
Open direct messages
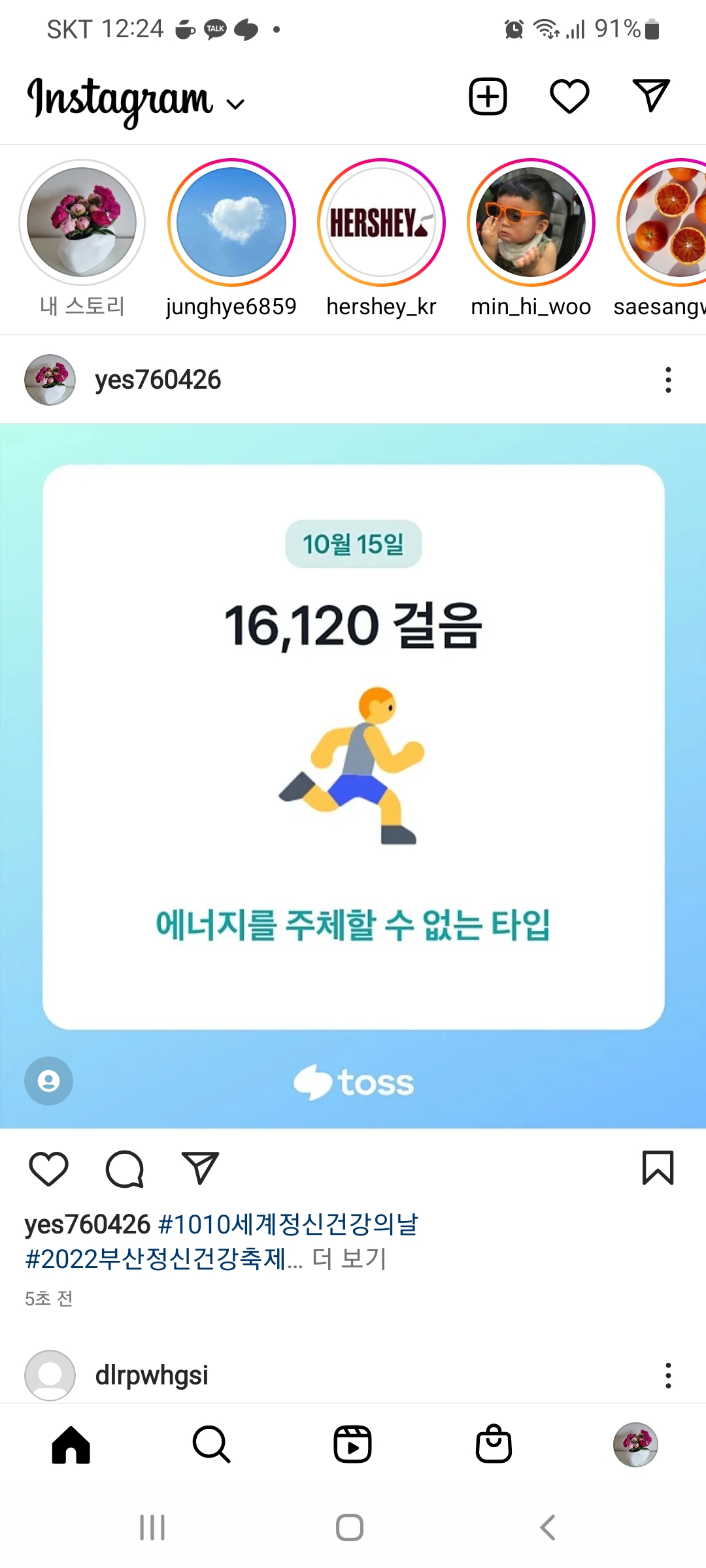point(651,97)
